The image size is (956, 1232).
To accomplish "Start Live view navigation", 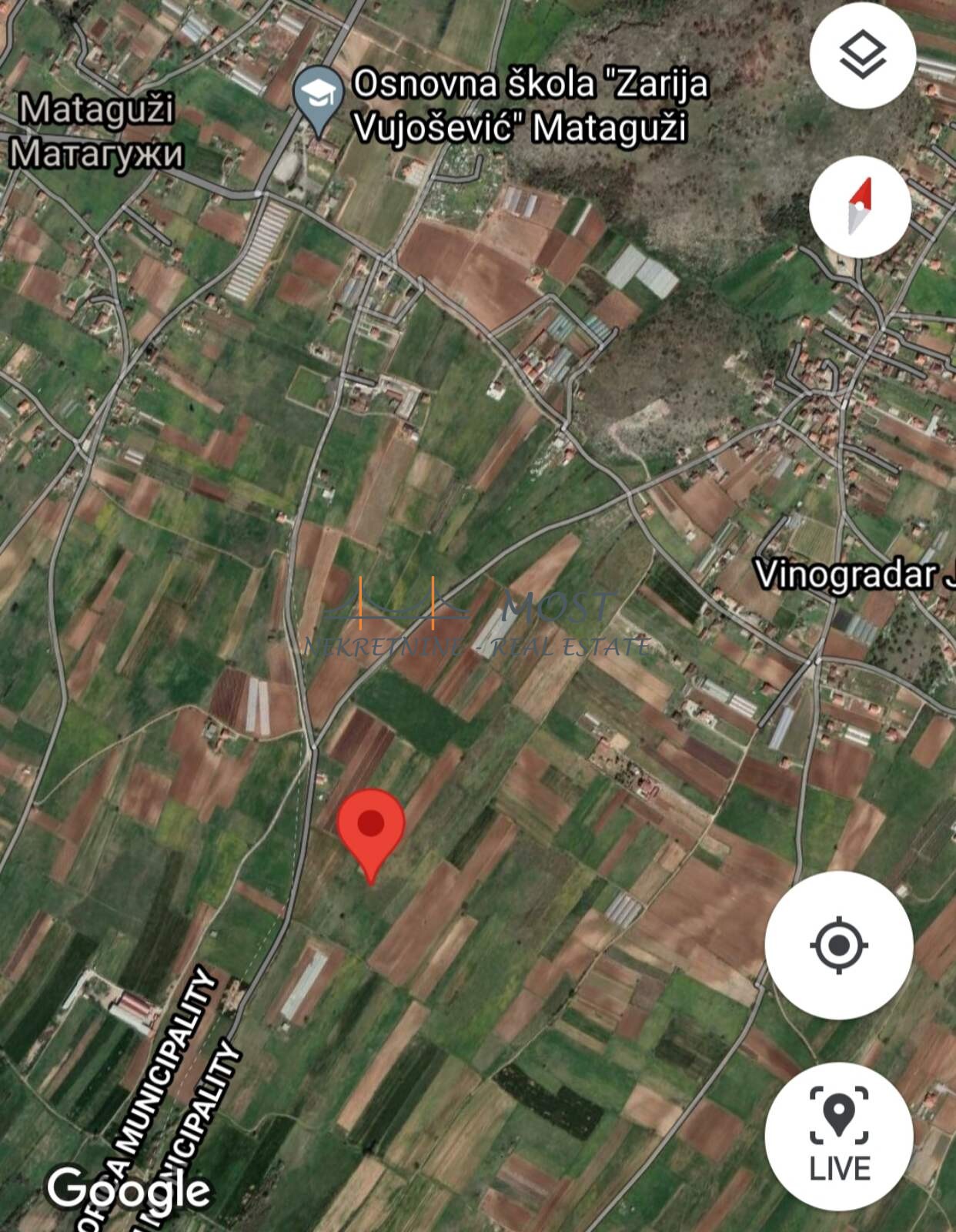I will 839,1136.
